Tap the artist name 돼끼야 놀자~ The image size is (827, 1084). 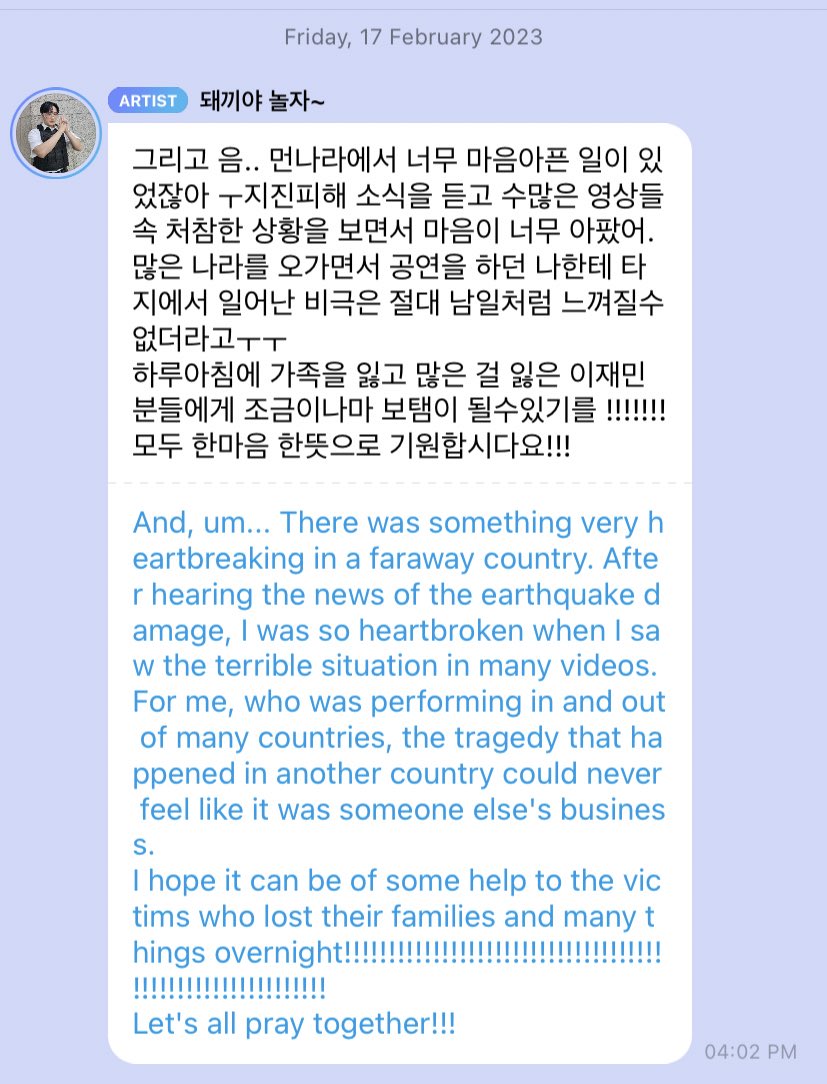click(261, 100)
